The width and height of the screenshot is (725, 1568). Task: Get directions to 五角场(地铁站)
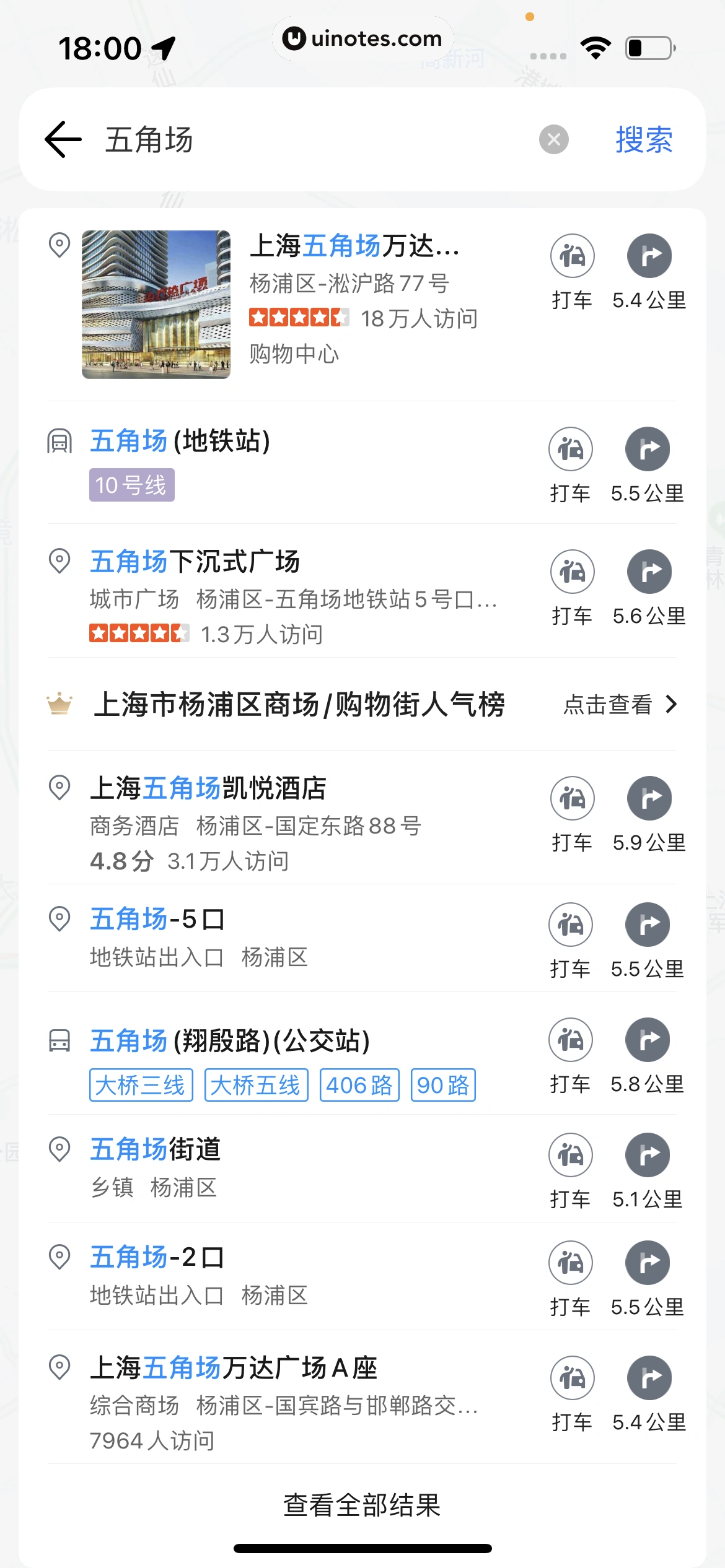[x=648, y=450]
